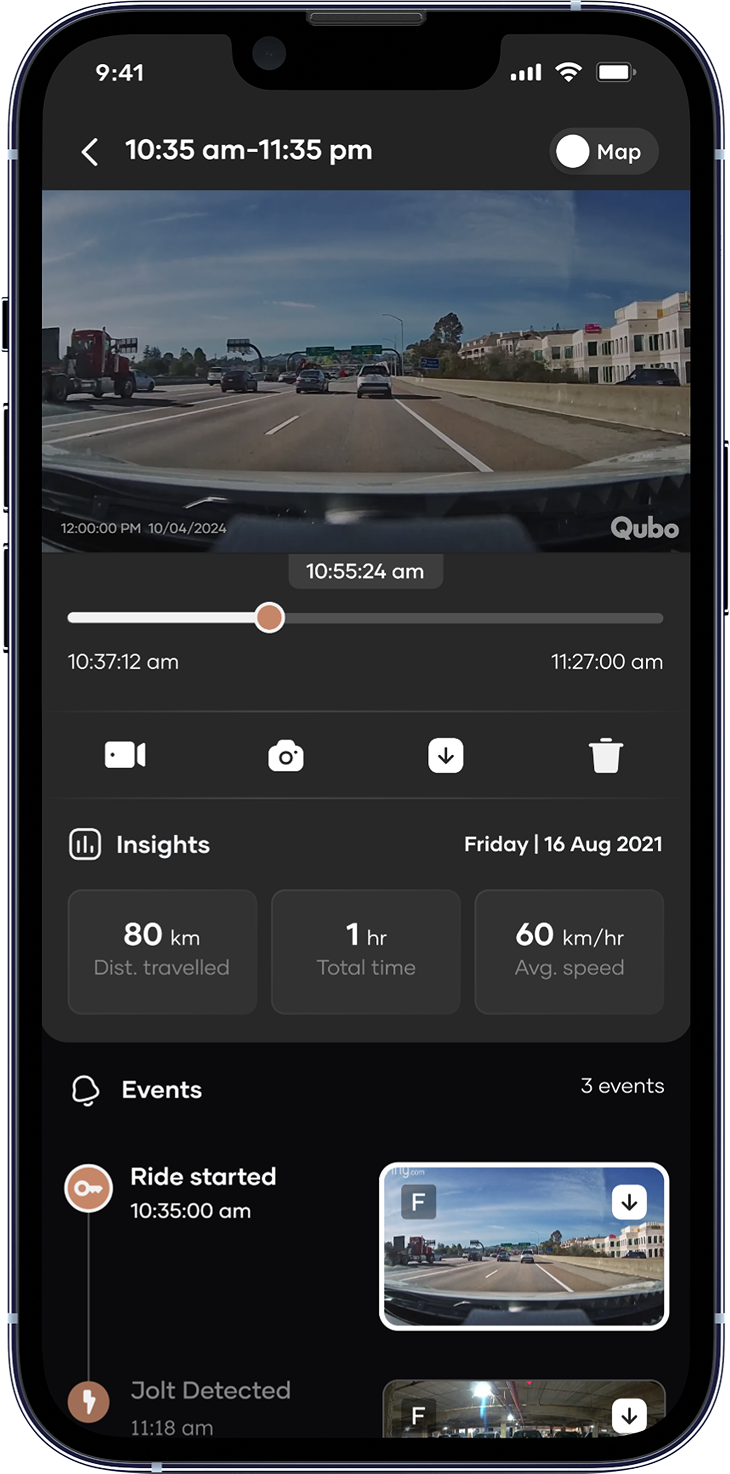Select the Jolt Detected timeline marker
The height and width of the screenshot is (1474, 730).
tap(88, 1403)
